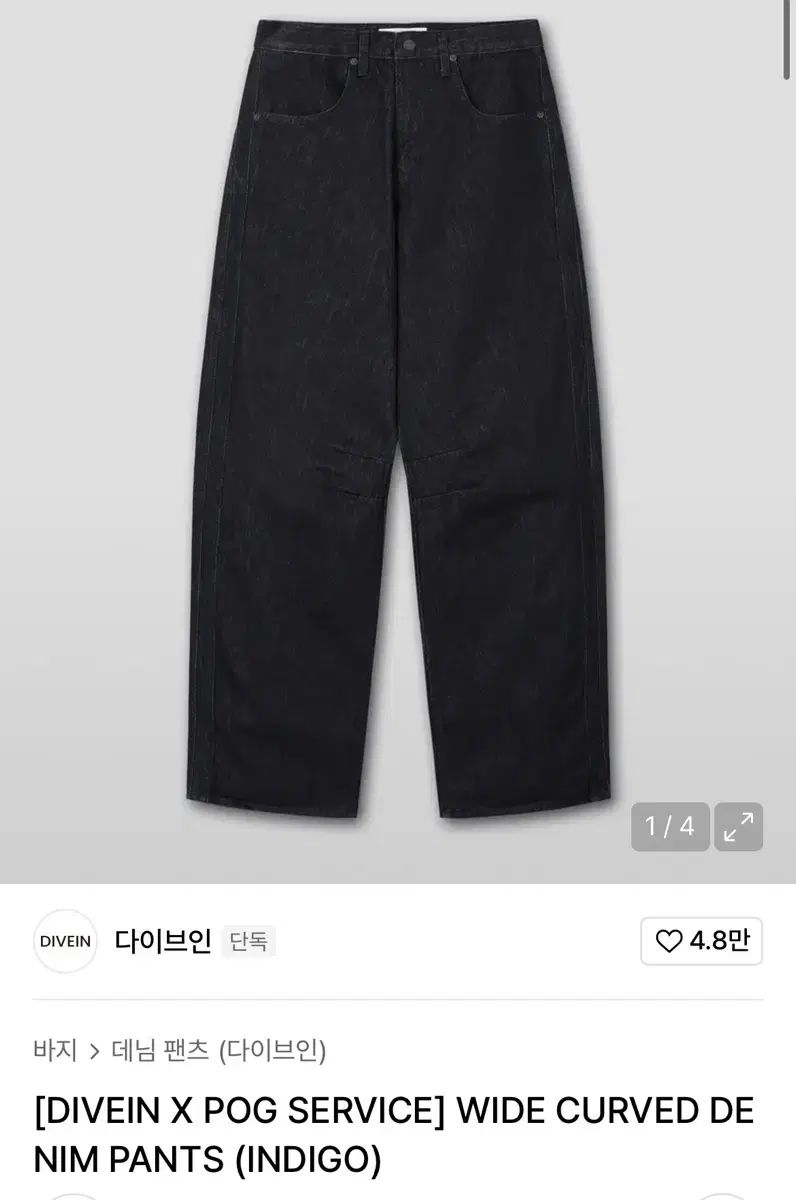The width and height of the screenshot is (796, 1200).
Task: Open the 데님 팬츠 (다이브인) category
Action: click(x=218, y=1050)
